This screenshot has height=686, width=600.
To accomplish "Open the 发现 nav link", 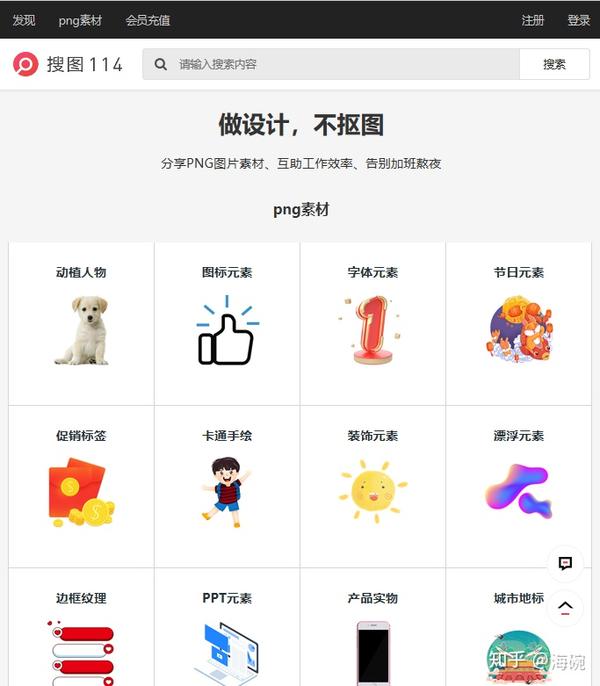I will [x=23, y=20].
